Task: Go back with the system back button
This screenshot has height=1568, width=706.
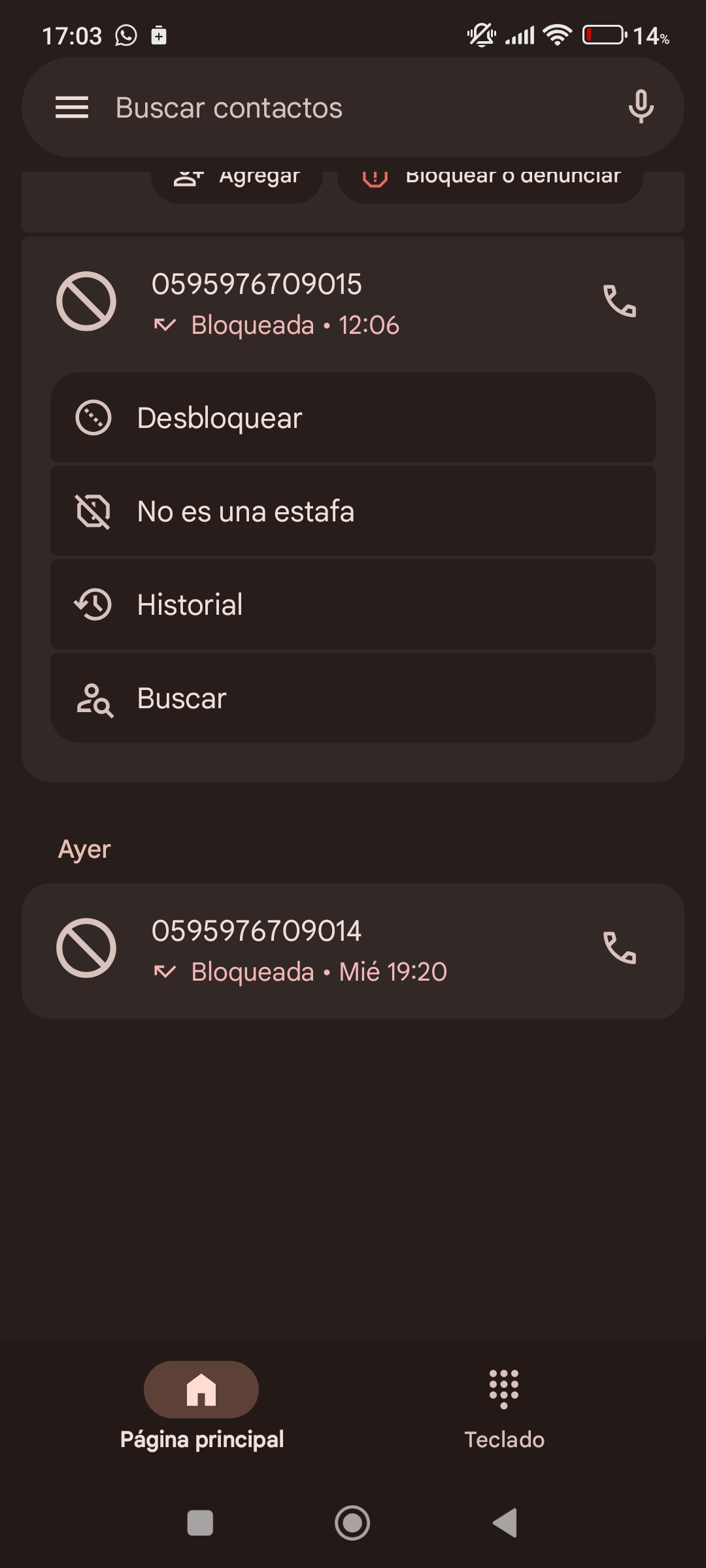Action: coord(505,1523)
